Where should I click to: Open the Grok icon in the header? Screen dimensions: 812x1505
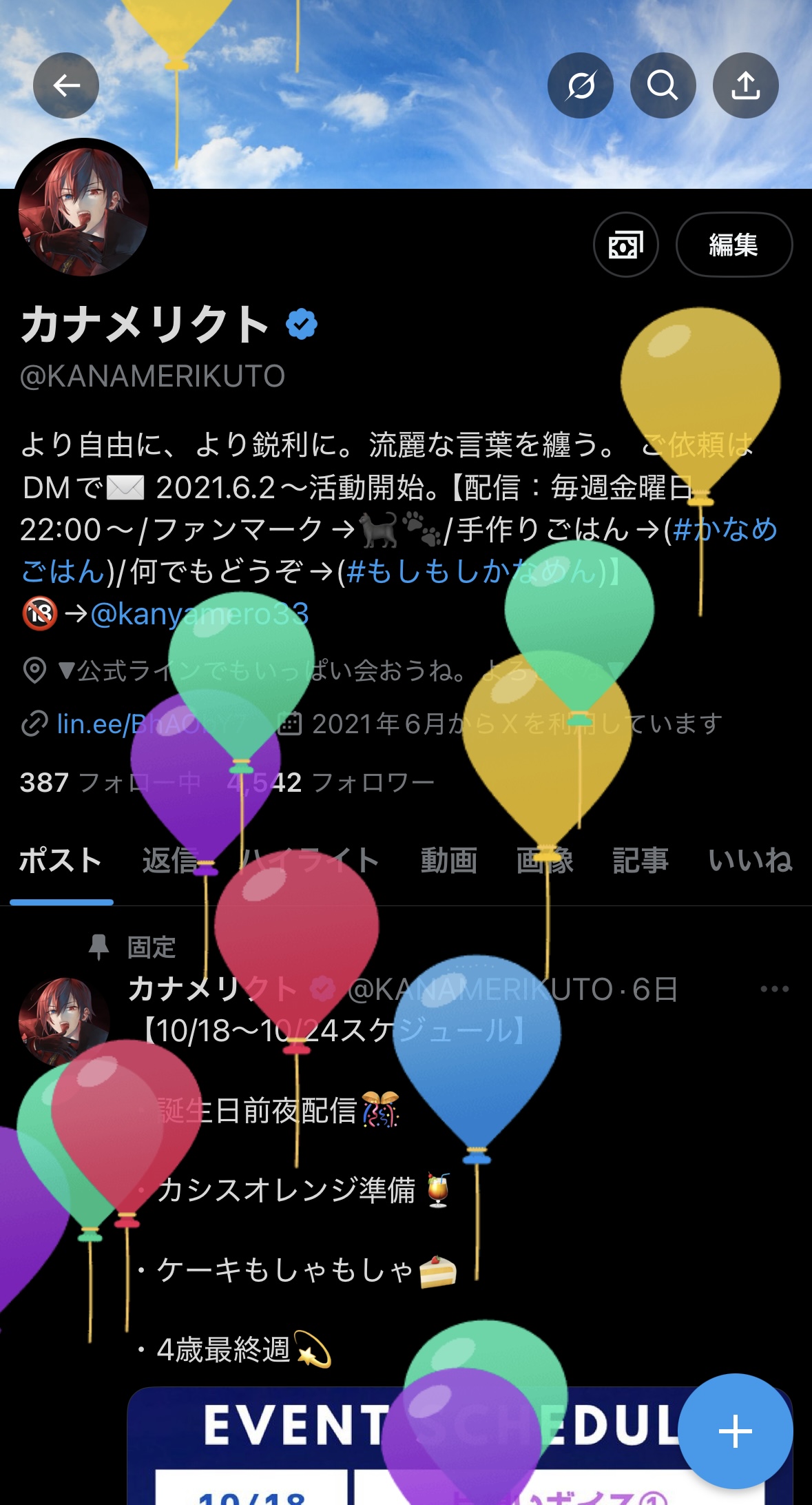pos(580,85)
